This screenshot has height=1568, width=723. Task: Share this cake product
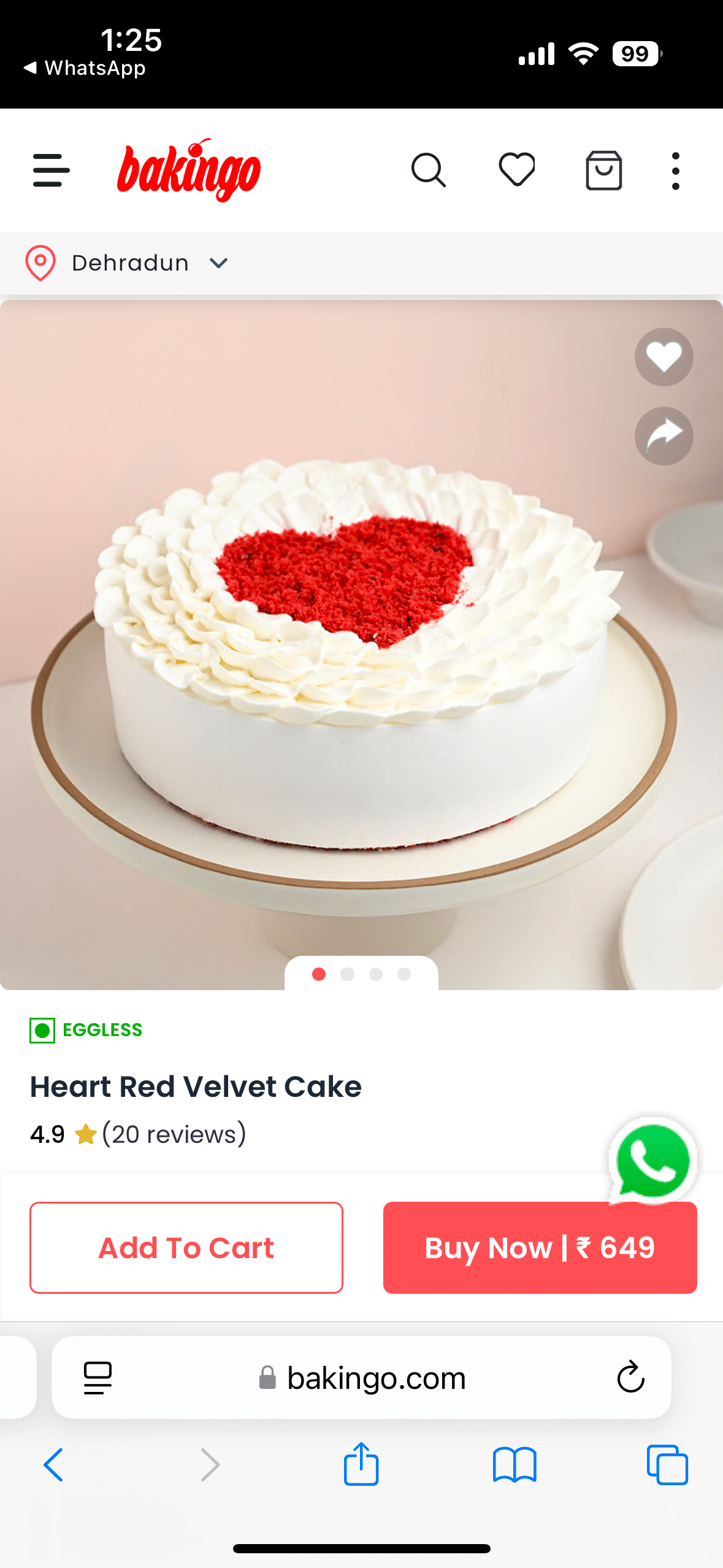coord(664,436)
